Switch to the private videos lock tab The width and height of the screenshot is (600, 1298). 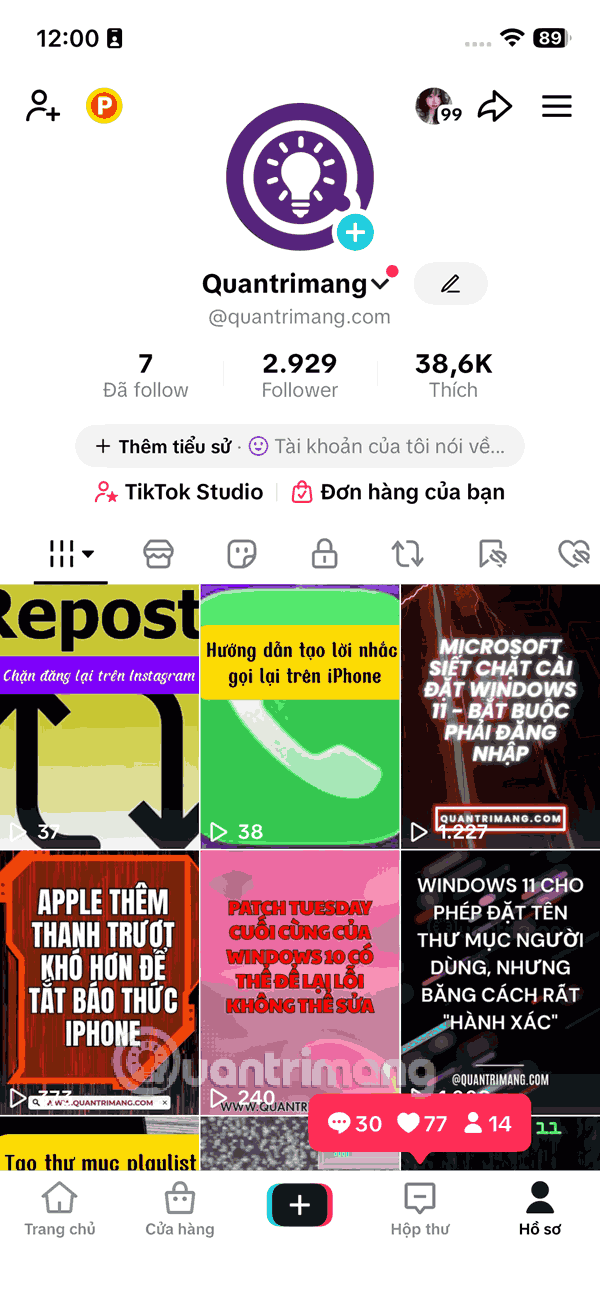(x=324, y=553)
